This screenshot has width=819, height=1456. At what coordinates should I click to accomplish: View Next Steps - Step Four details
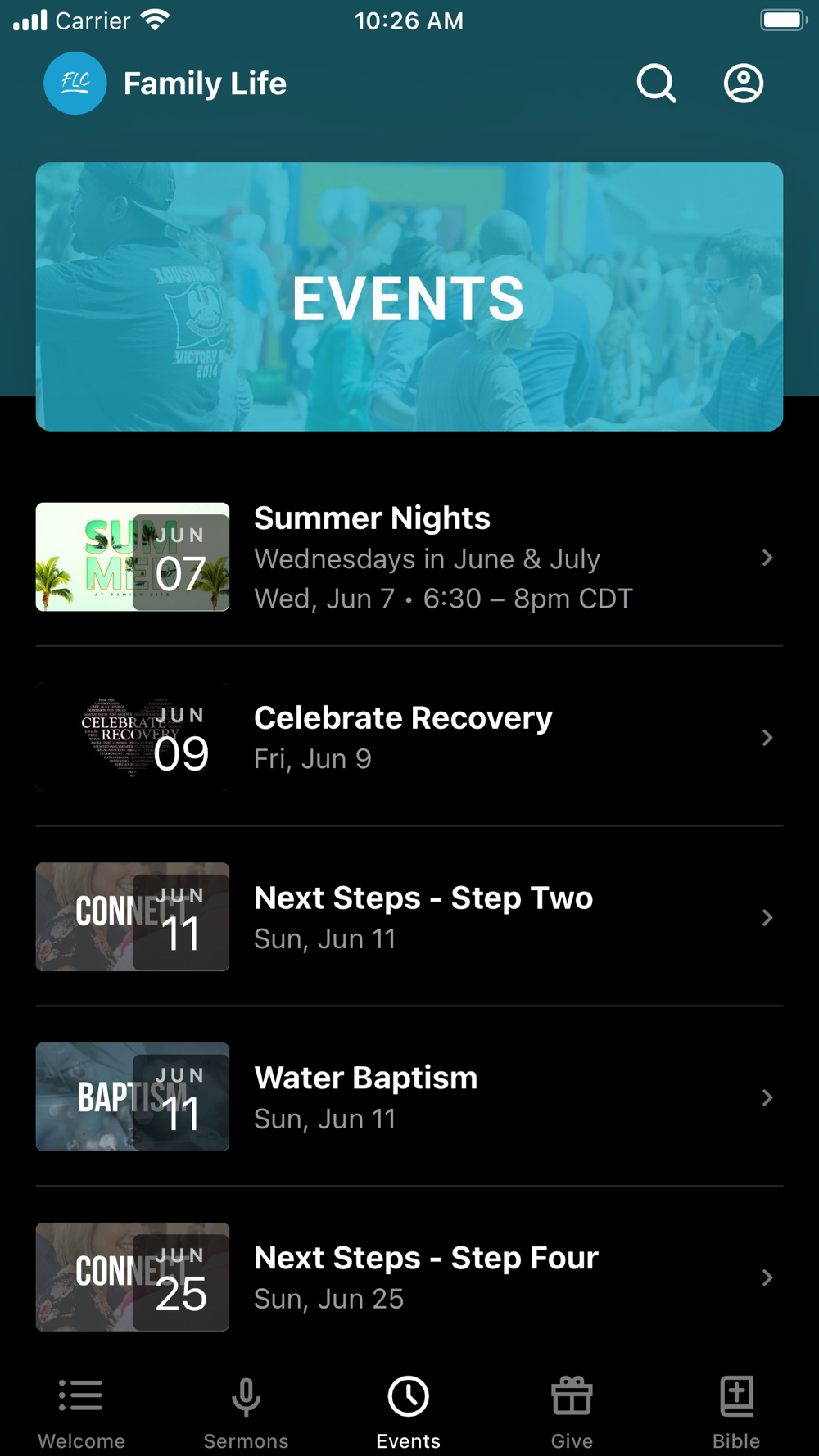[409, 1277]
